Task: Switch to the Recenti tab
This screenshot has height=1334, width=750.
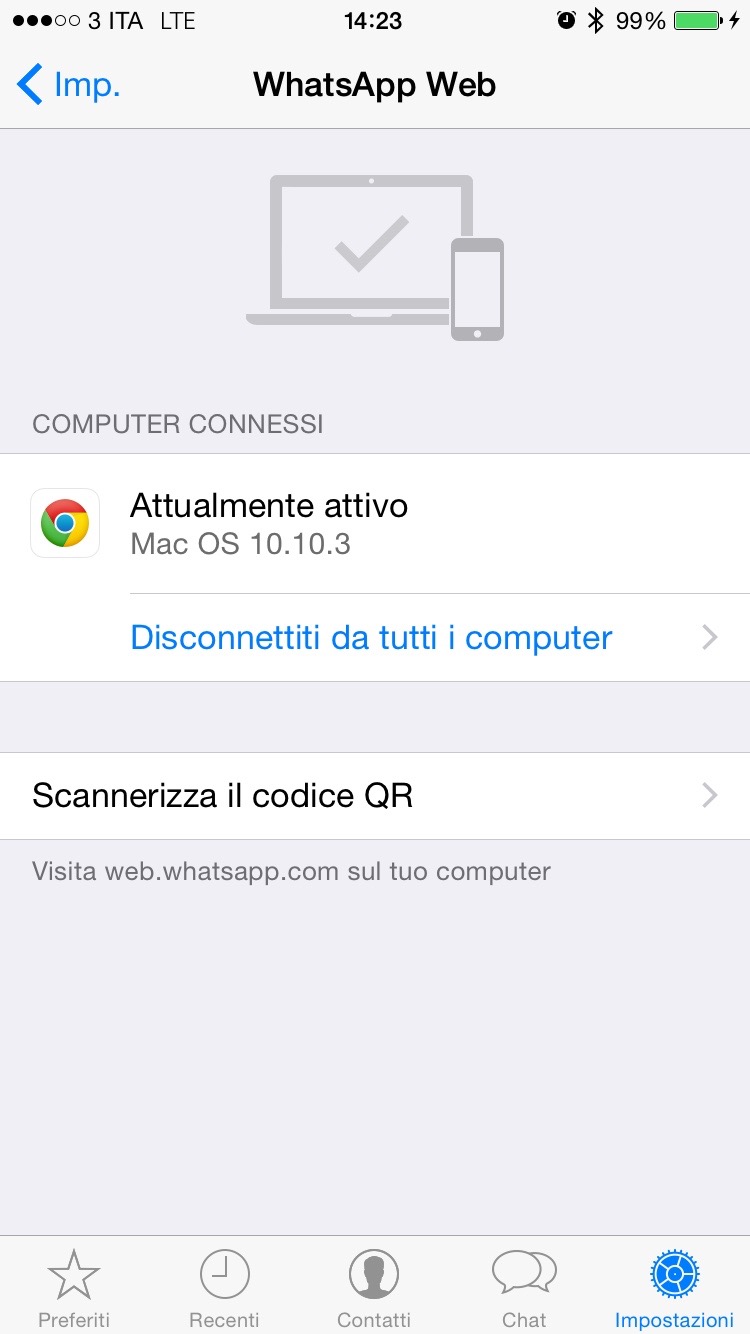Action: tap(224, 1288)
